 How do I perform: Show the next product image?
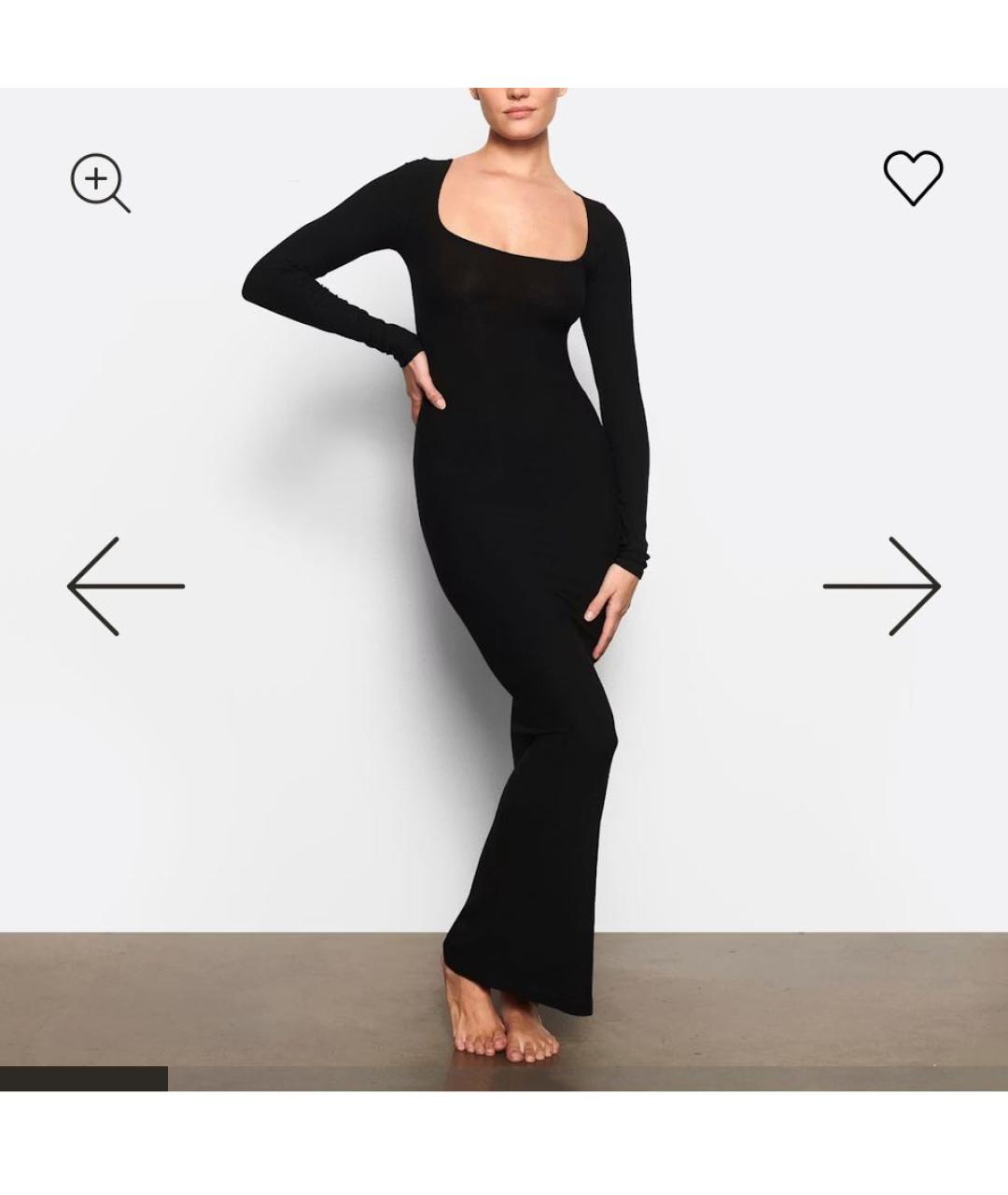(x=882, y=586)
